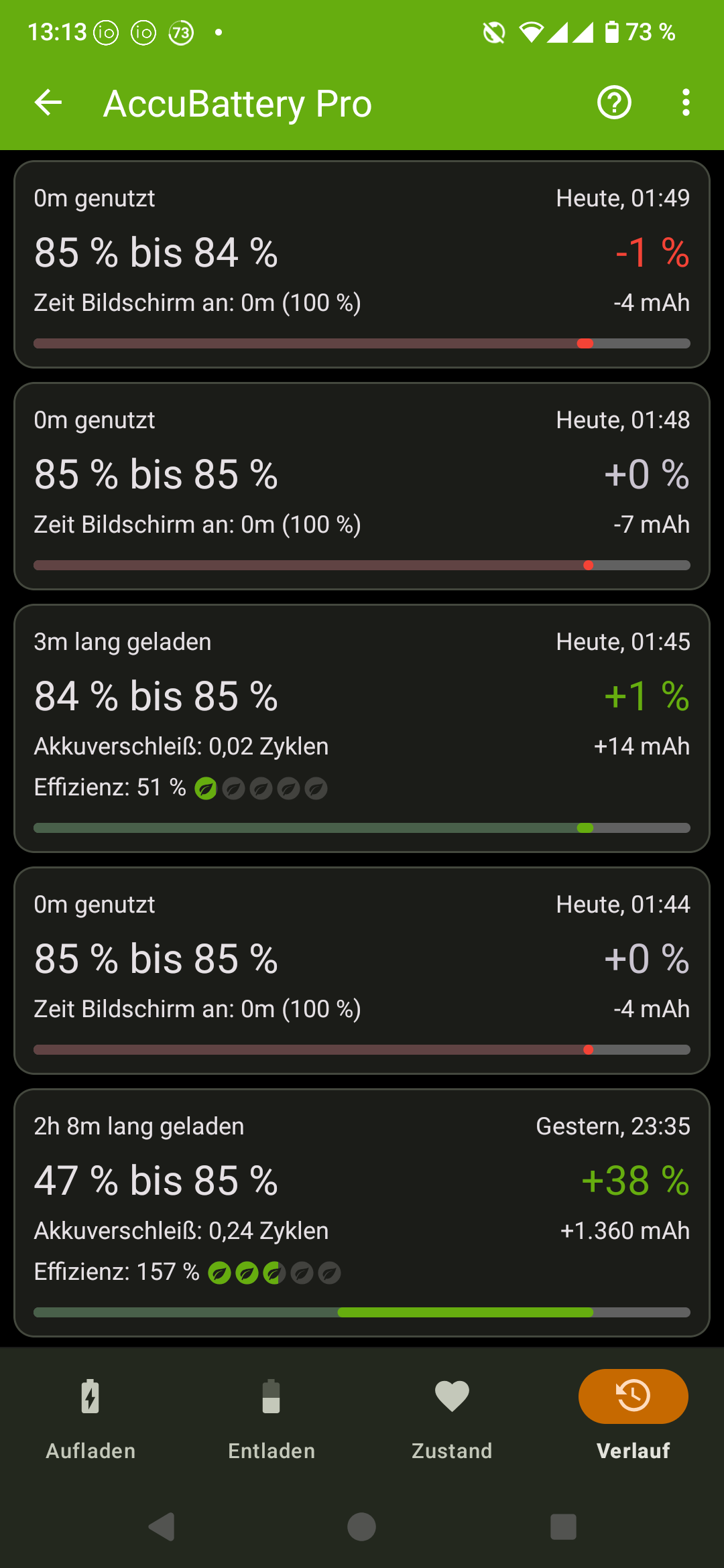Open the session card from Heute, 01:48
Image resolution: width=724 pixels, height=1568 pixels.
coord(362,486)
